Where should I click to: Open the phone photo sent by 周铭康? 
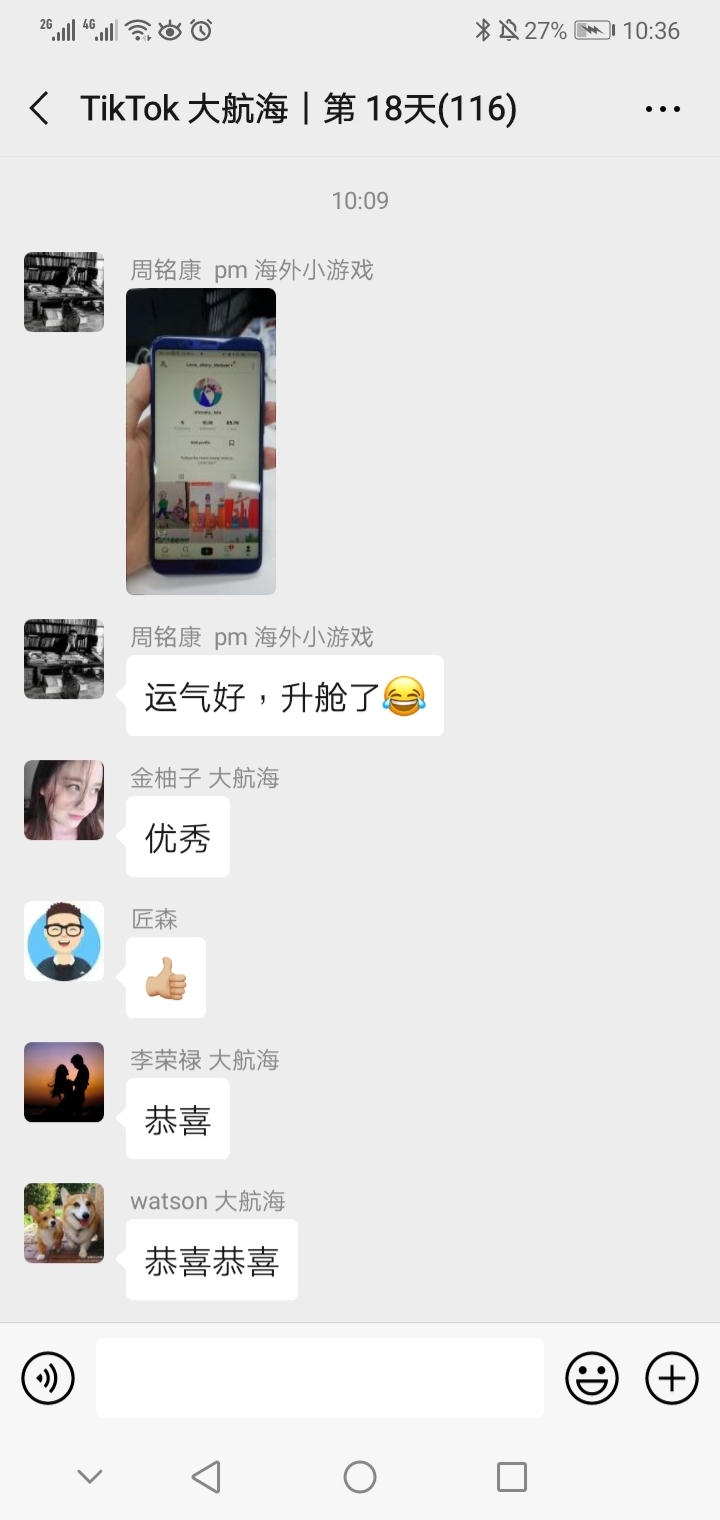201,441
